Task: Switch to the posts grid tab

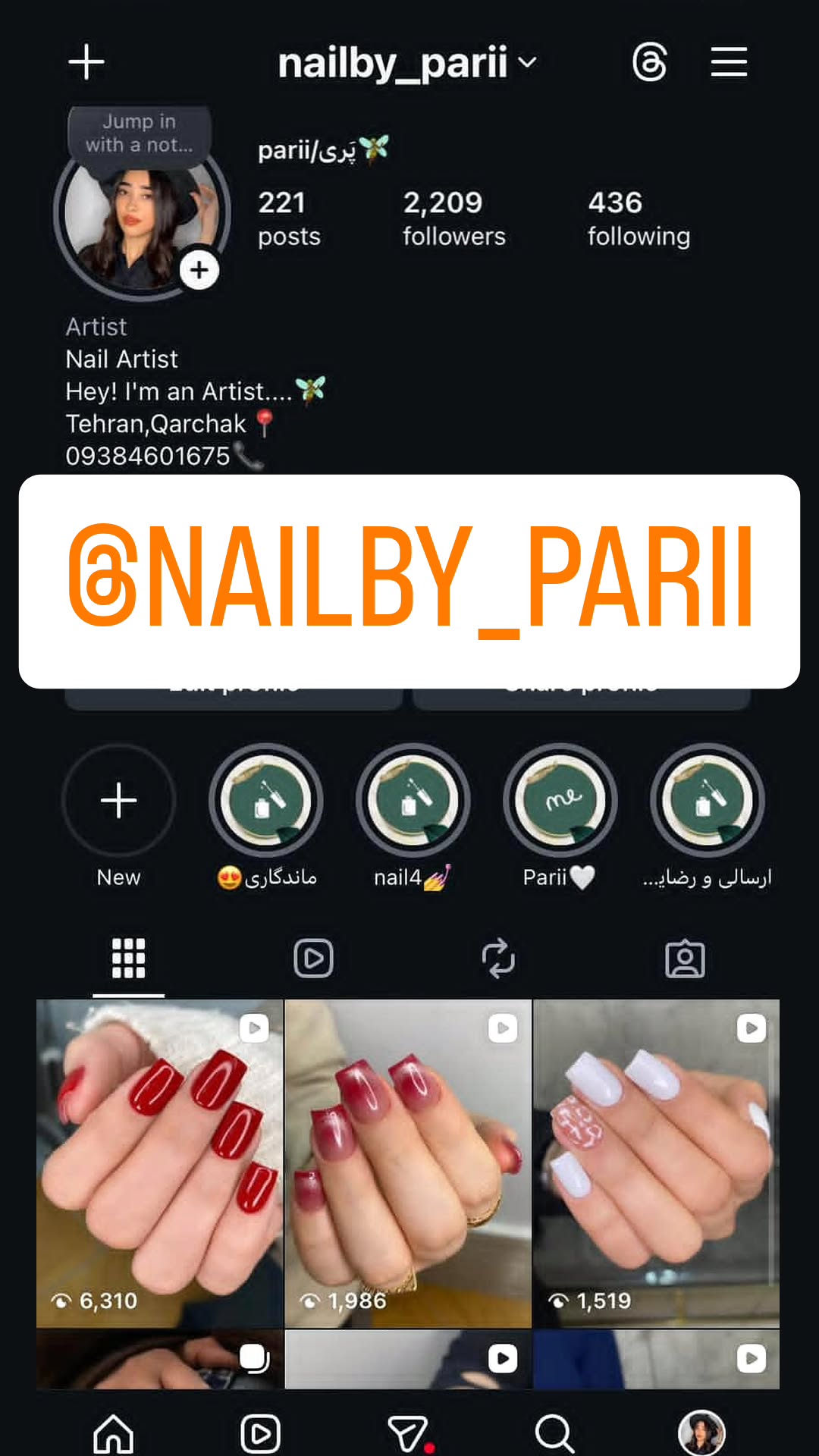Action: 128,959
